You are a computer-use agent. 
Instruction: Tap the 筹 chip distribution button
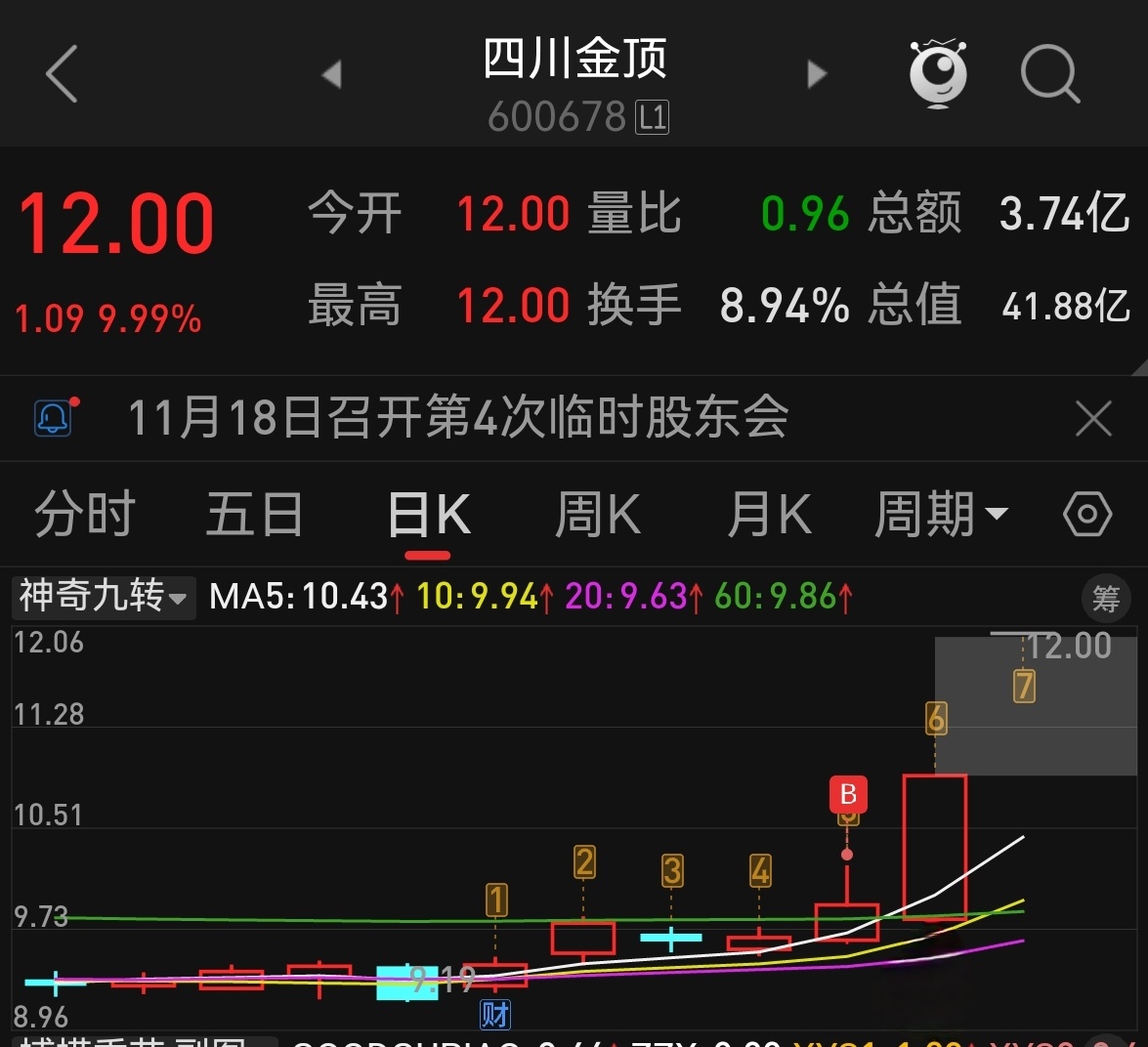1106,598
